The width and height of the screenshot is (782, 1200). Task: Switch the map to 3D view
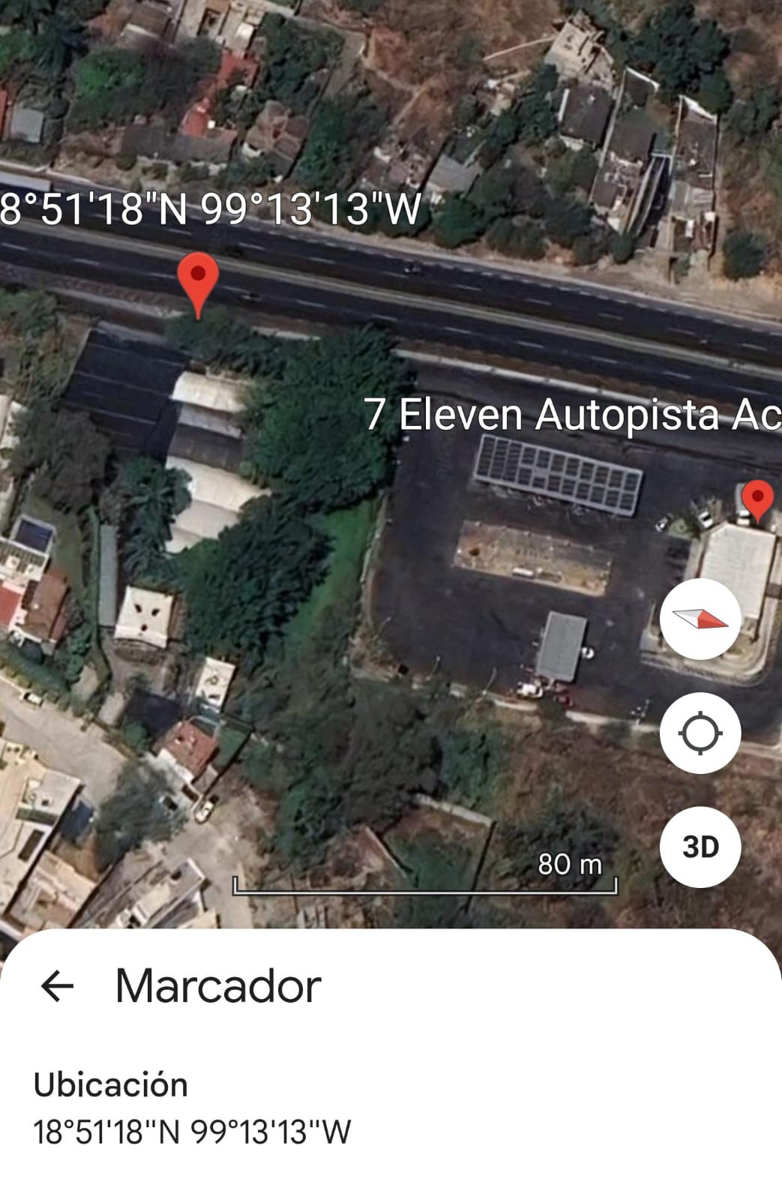pyautogui.click(x=701, y=847)
